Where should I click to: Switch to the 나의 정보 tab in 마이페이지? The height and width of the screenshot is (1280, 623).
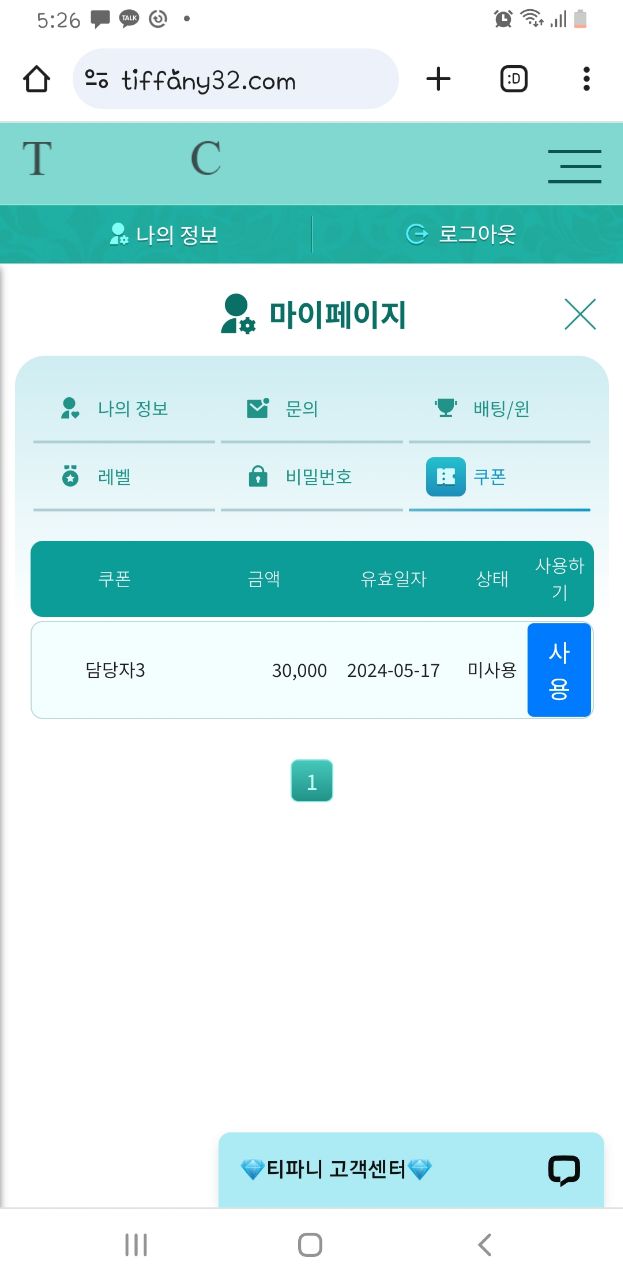[123, 408]
